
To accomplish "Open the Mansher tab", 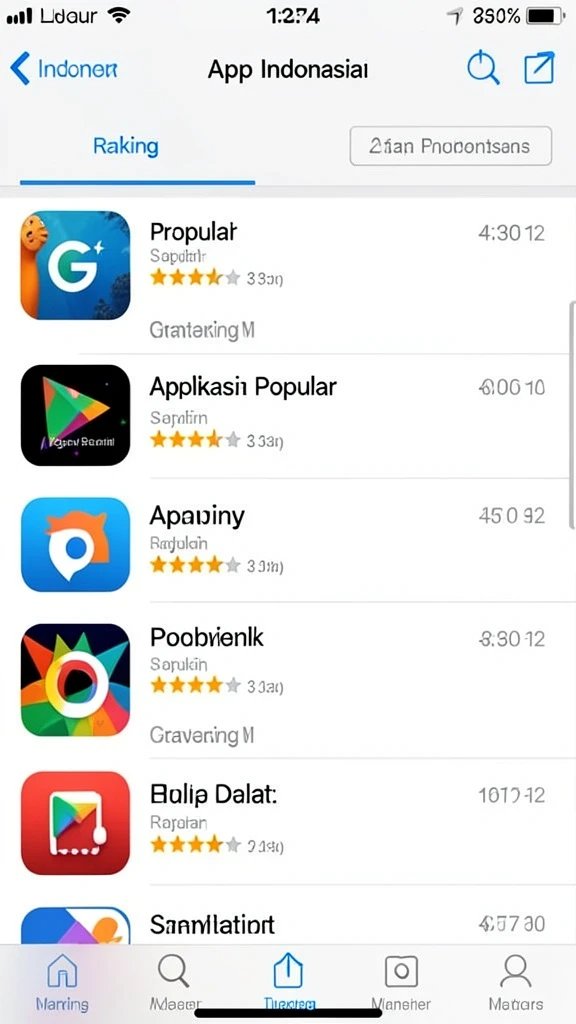I will (x=401, y=982).
